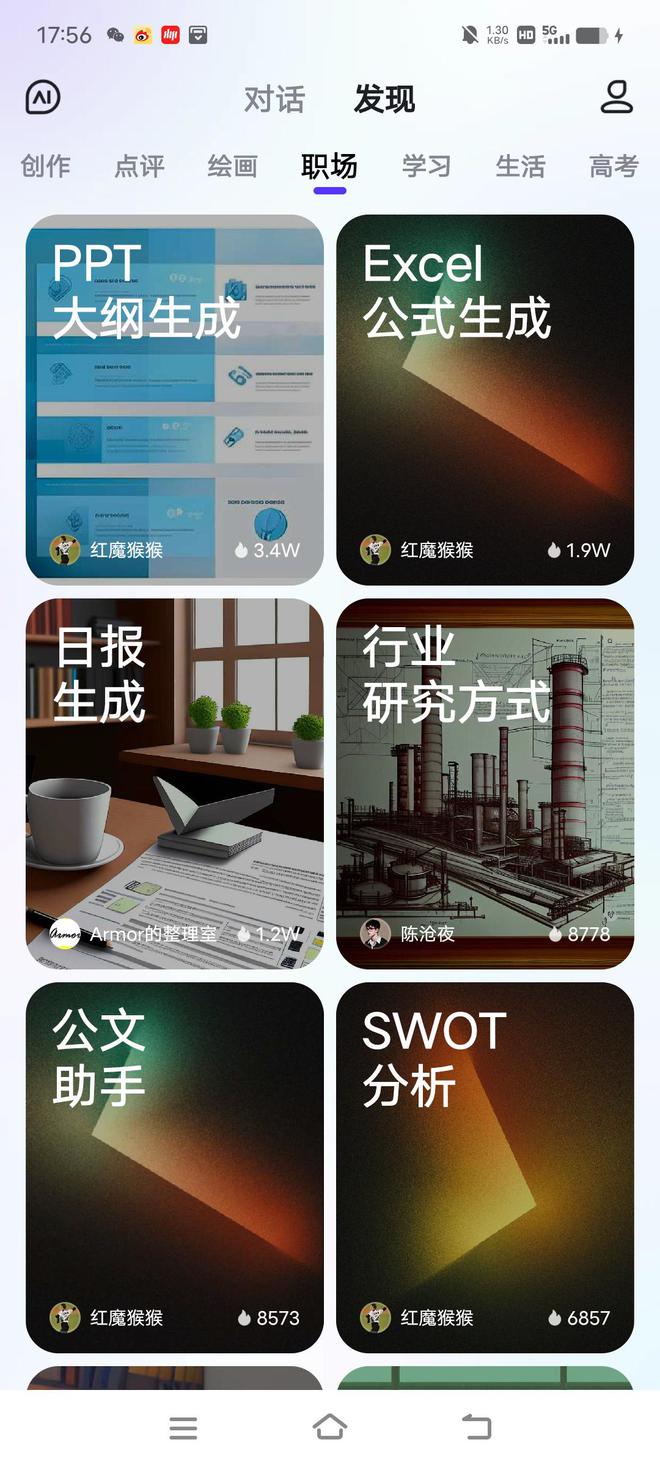Open the 行业研究方式 card
The height and width of the screenshot is (1467, 660).
pyautogui.click(x=485, y=784)
